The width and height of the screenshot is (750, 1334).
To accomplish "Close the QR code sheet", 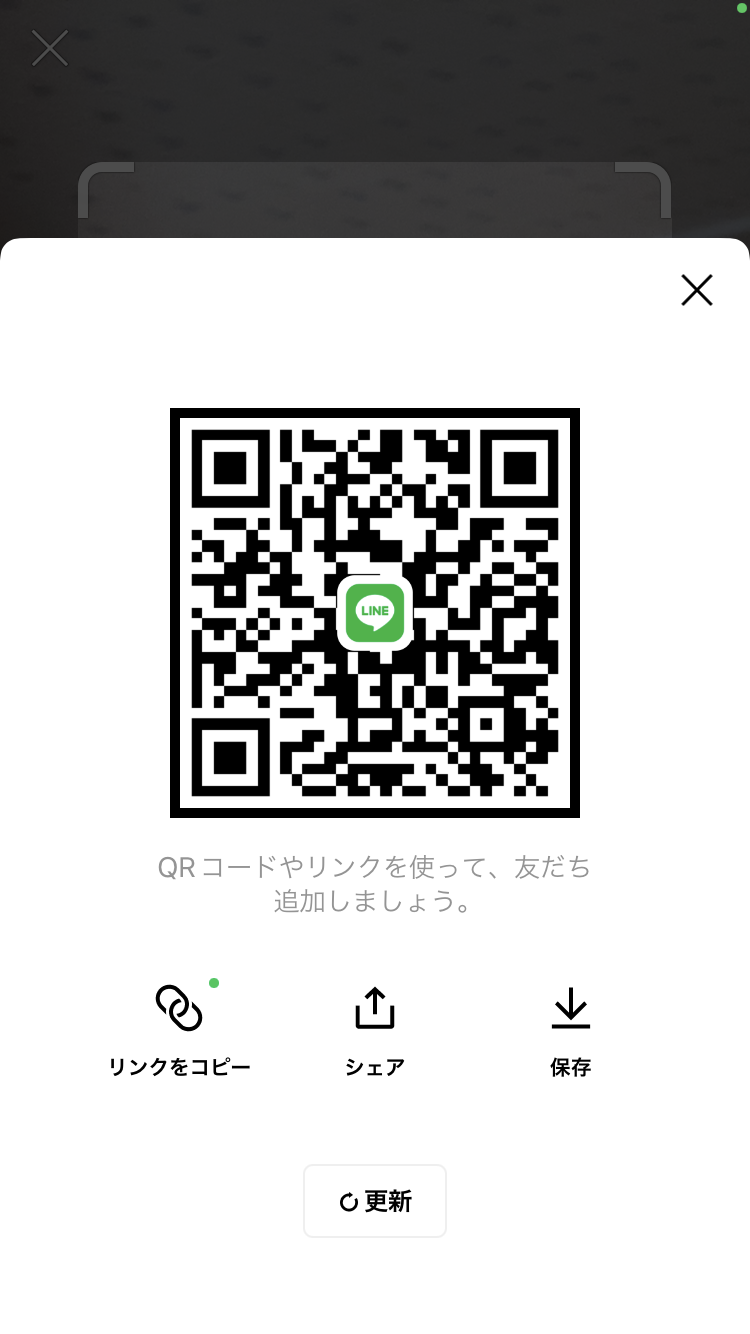I will tap(696, 290).
